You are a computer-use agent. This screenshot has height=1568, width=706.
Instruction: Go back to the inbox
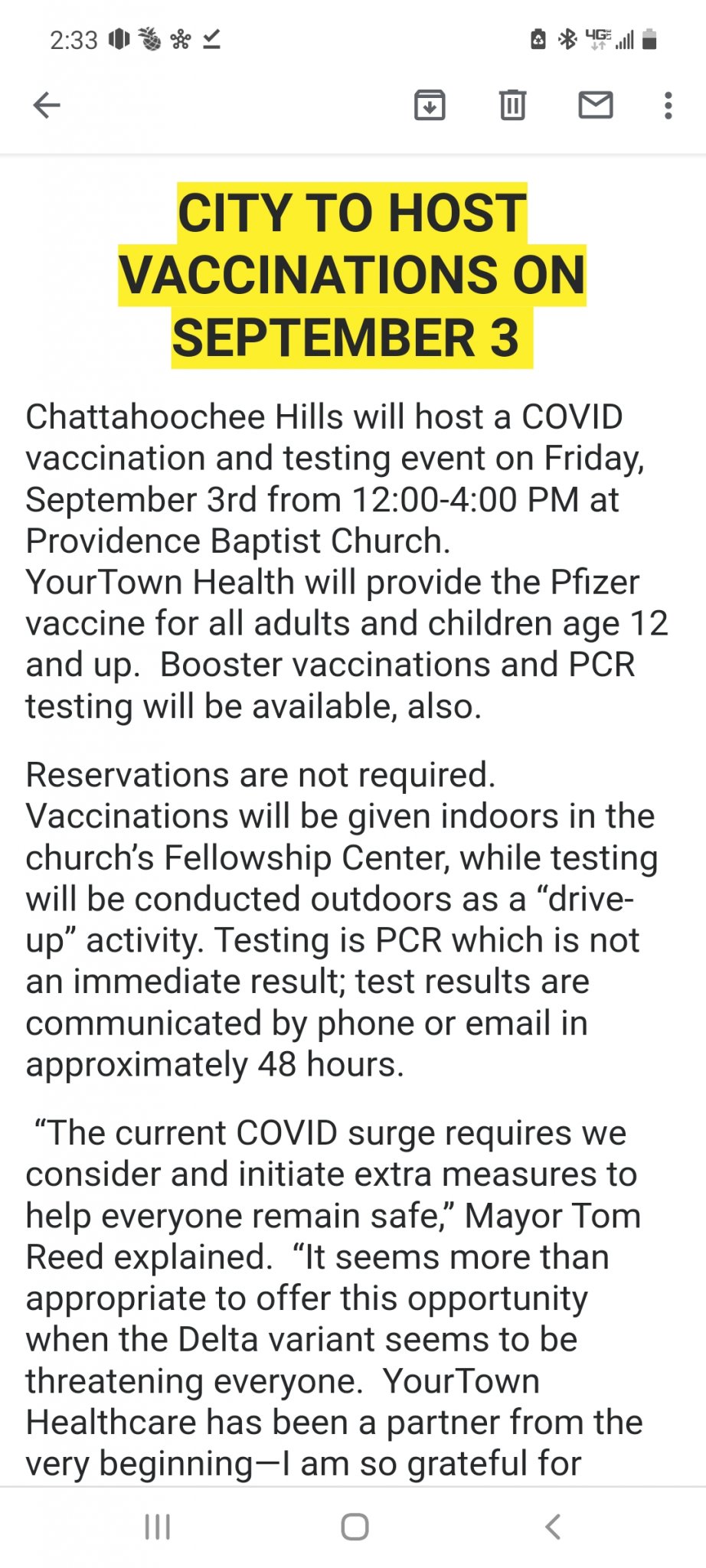click(47, 105)
